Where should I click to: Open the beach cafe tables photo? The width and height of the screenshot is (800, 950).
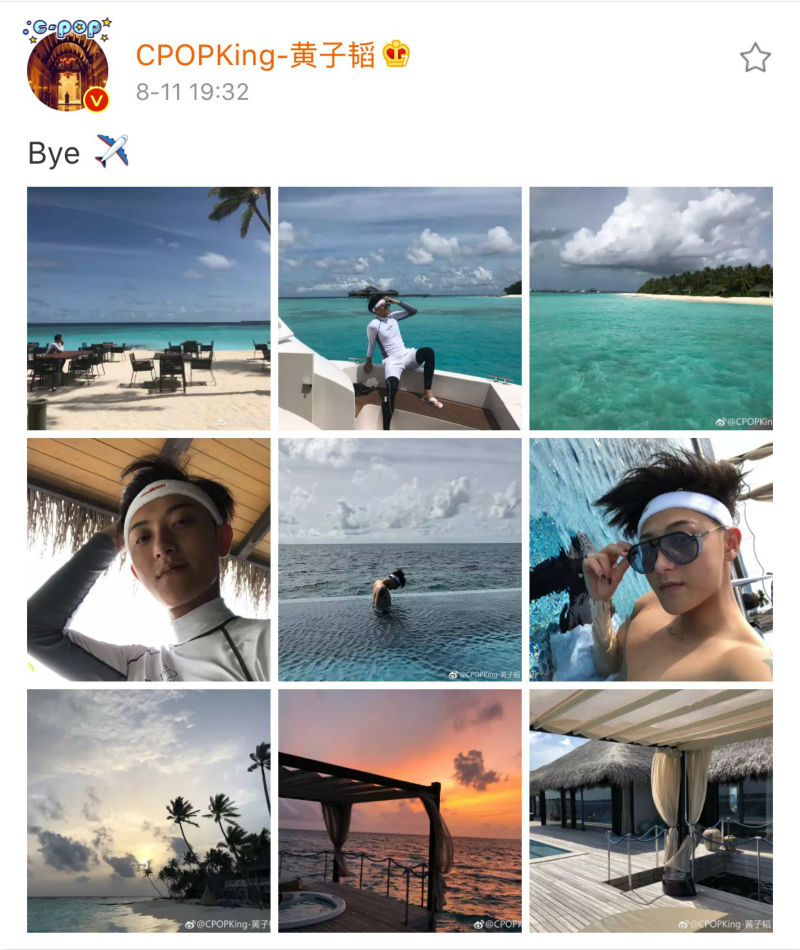148,308
